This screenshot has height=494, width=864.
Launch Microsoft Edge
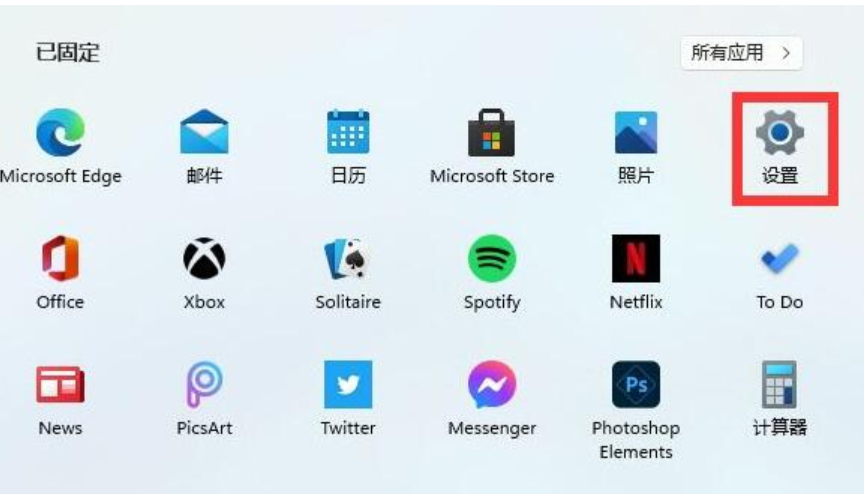[60, 133]
